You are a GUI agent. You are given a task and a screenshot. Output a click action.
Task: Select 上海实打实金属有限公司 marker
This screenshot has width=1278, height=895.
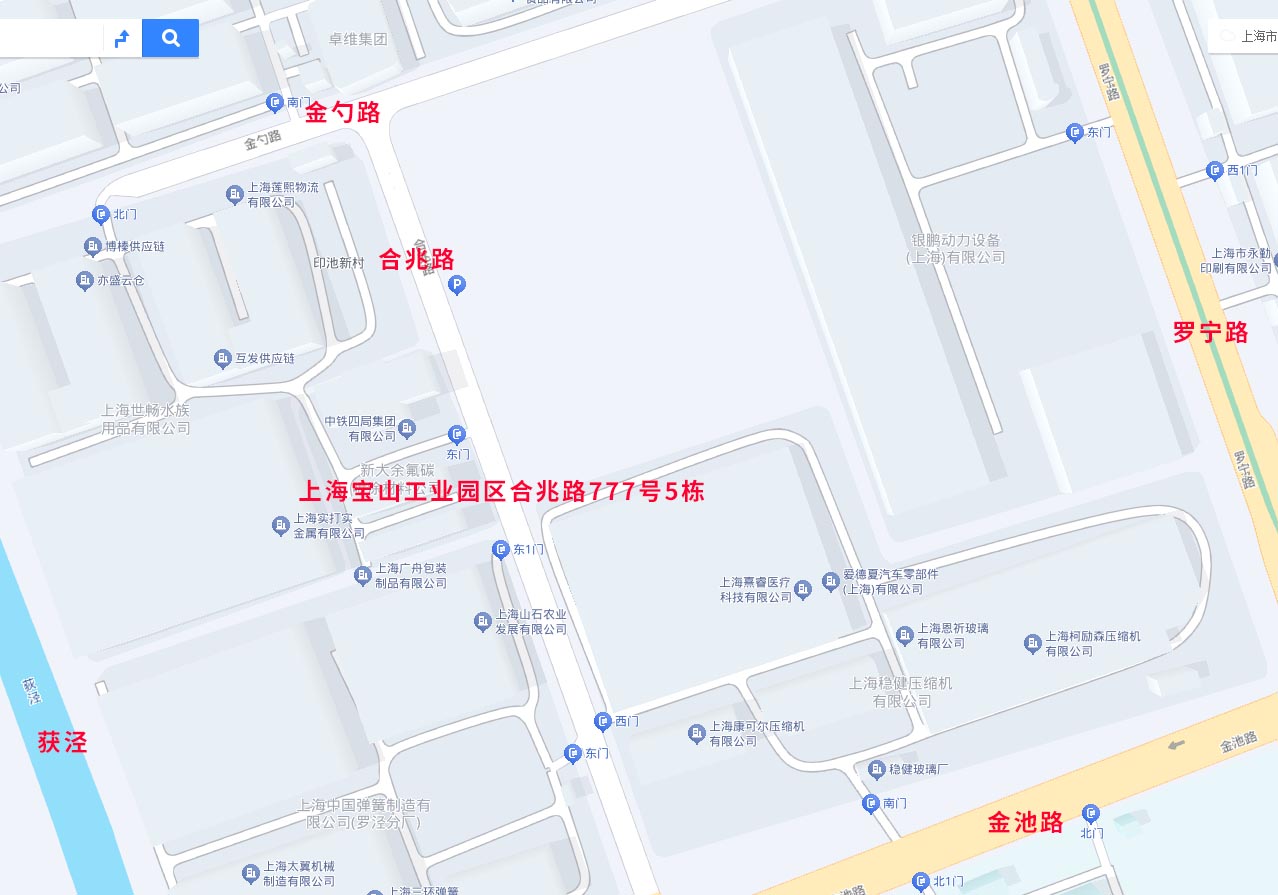click(281, 525)
